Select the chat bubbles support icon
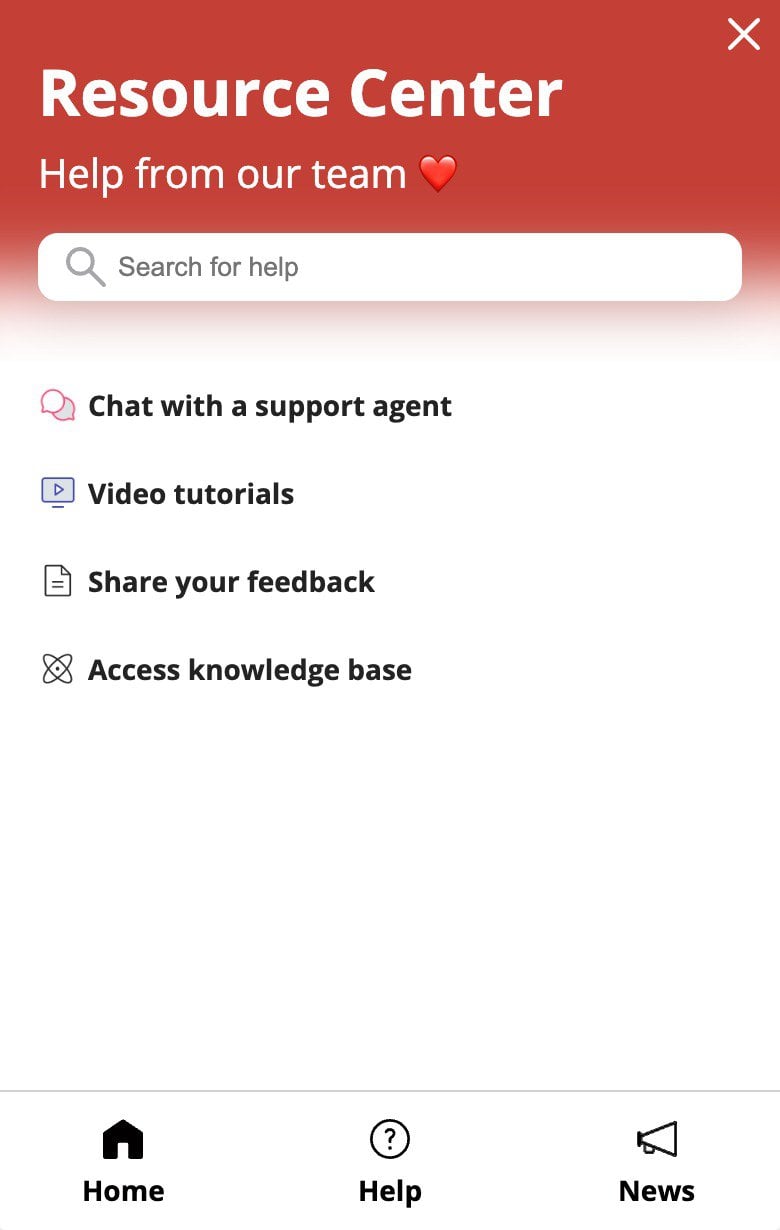 57,404
